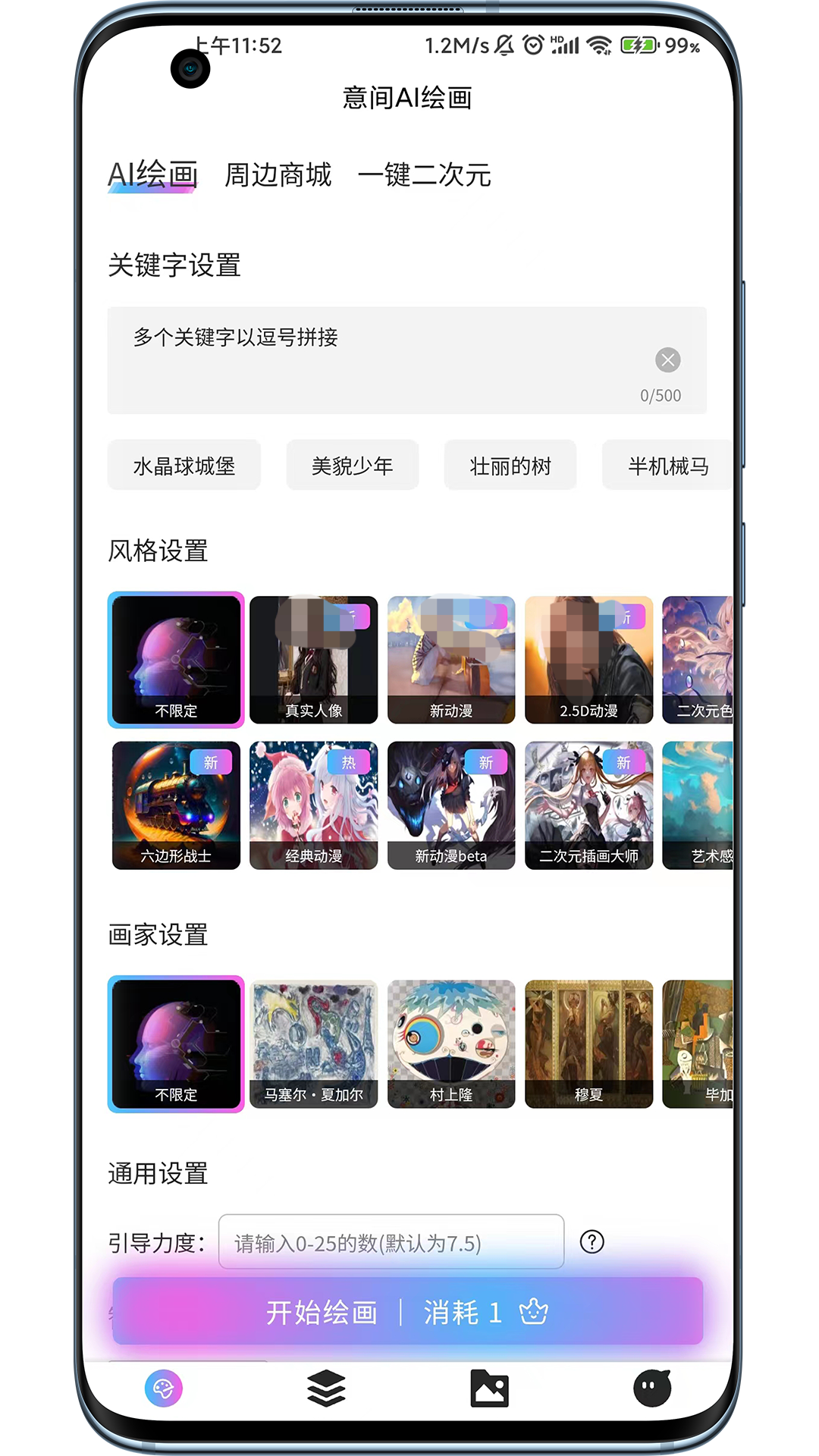Switch to the 一键二次元 tab

point(424,175)
